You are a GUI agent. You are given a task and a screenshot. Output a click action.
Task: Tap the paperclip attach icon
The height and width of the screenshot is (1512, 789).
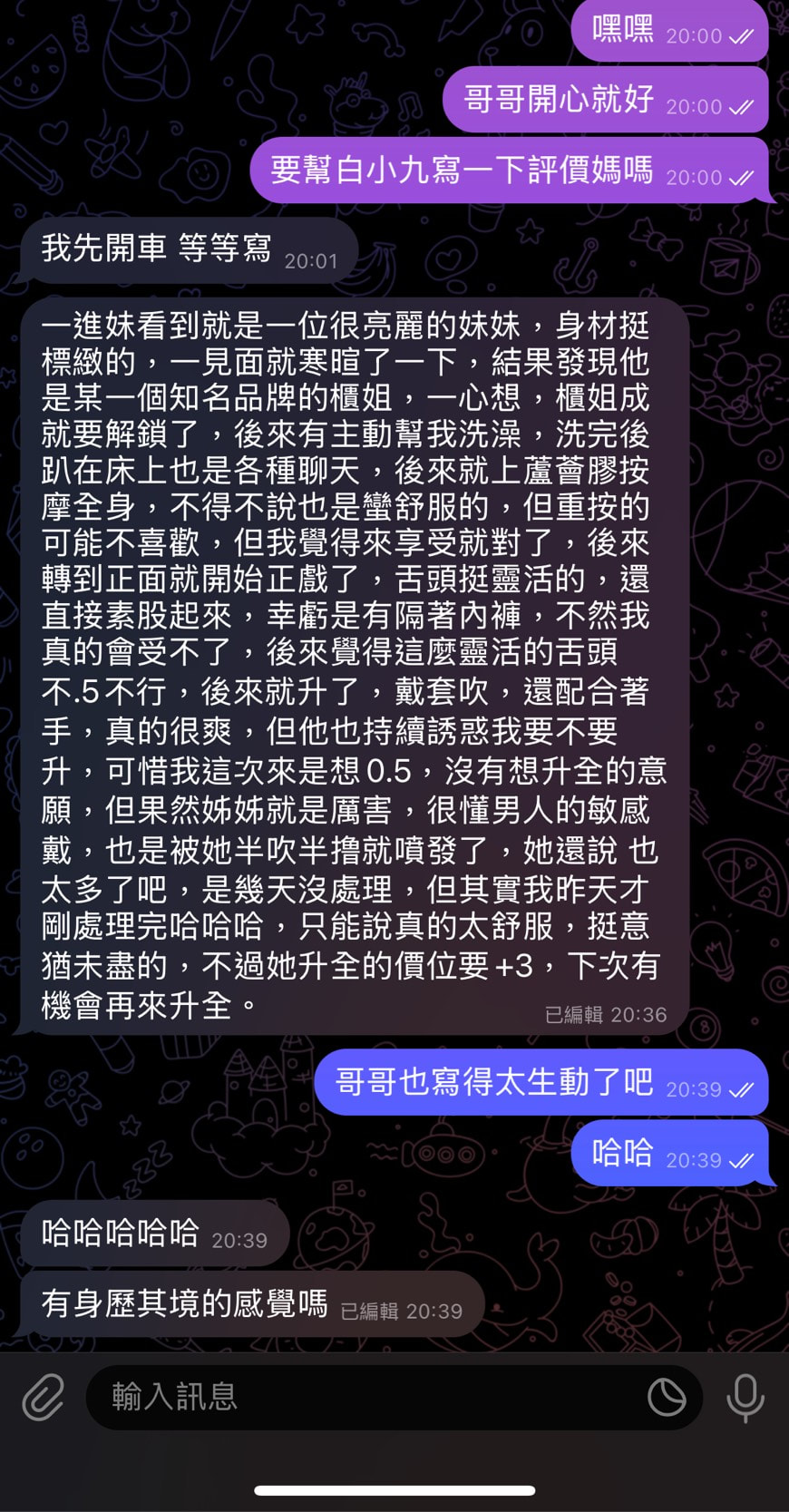point(43,1397)
